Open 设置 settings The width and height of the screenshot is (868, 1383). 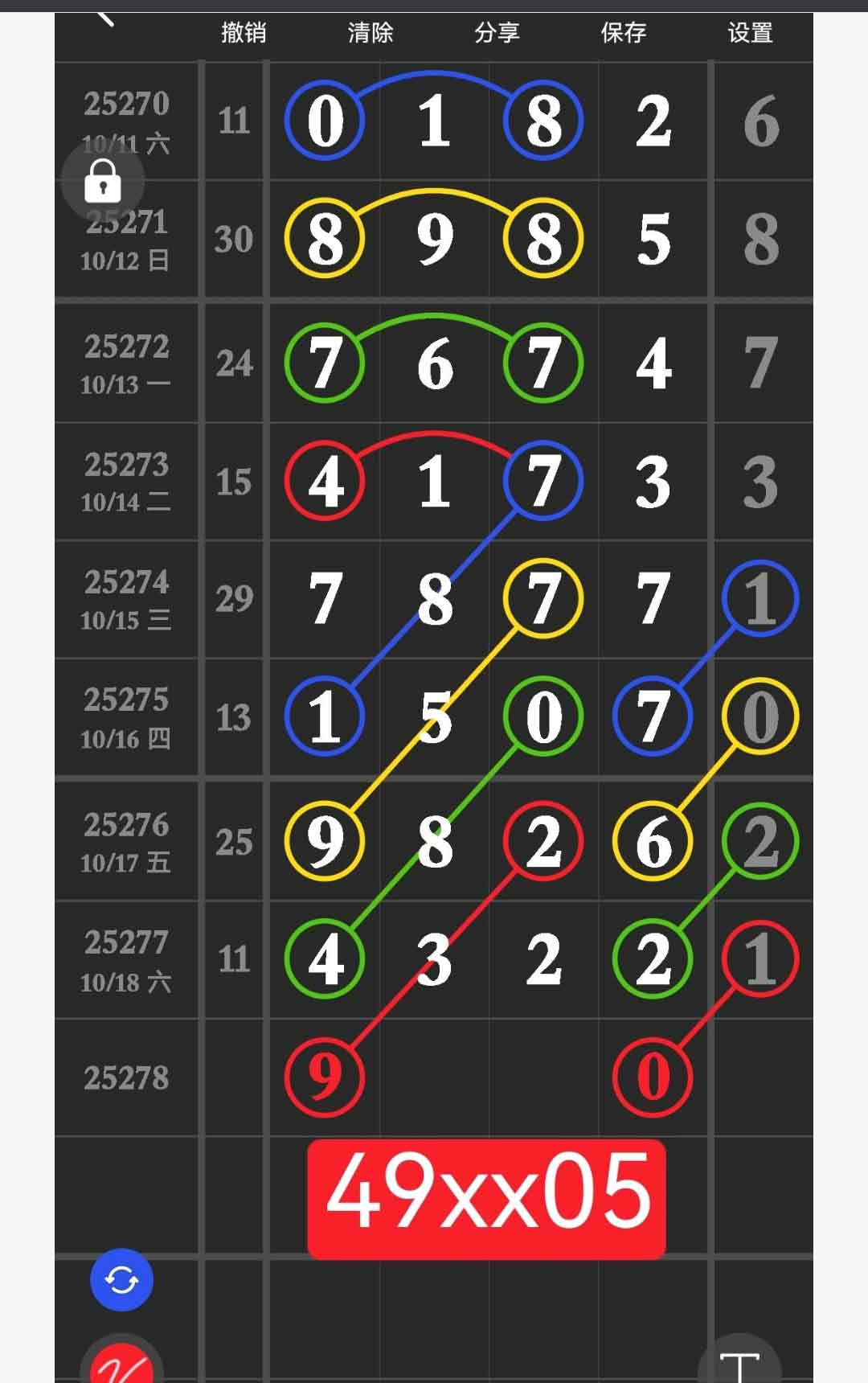coord(750,33)
